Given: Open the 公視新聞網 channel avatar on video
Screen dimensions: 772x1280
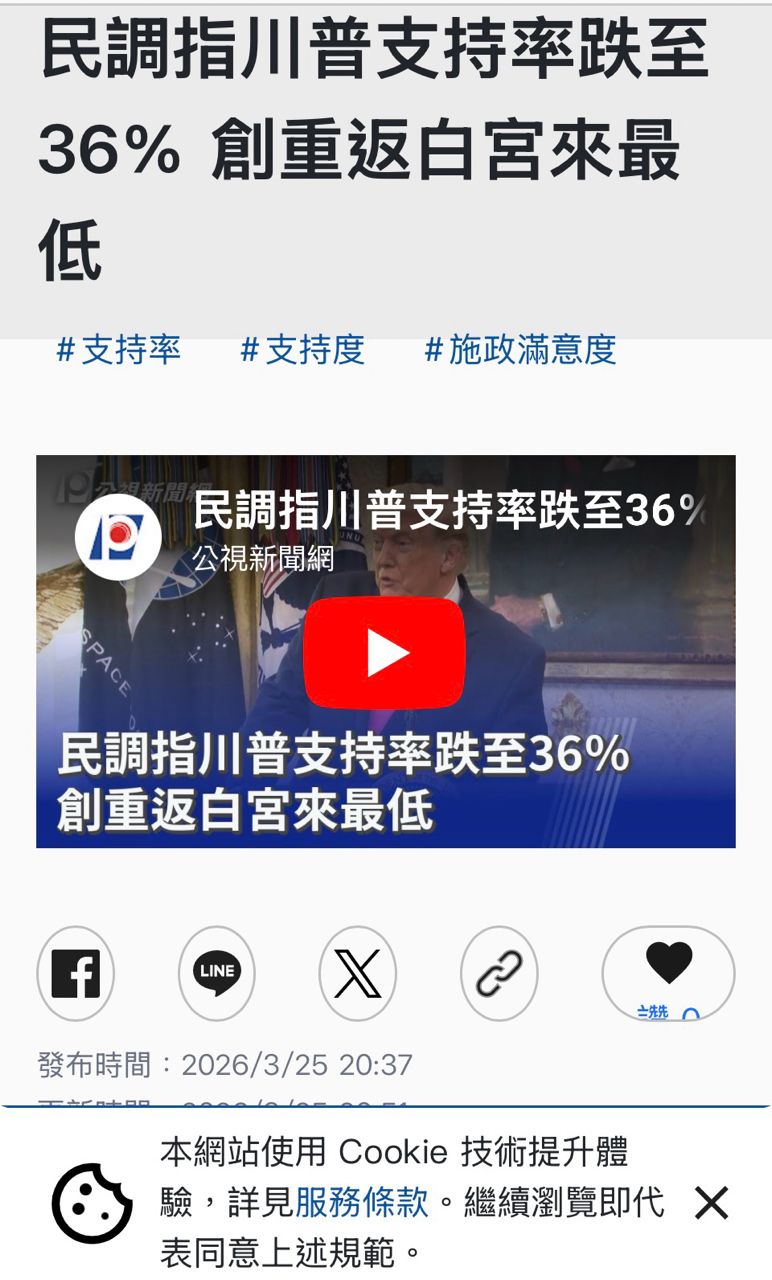Looking at the screenshot, I should point(118,537).
